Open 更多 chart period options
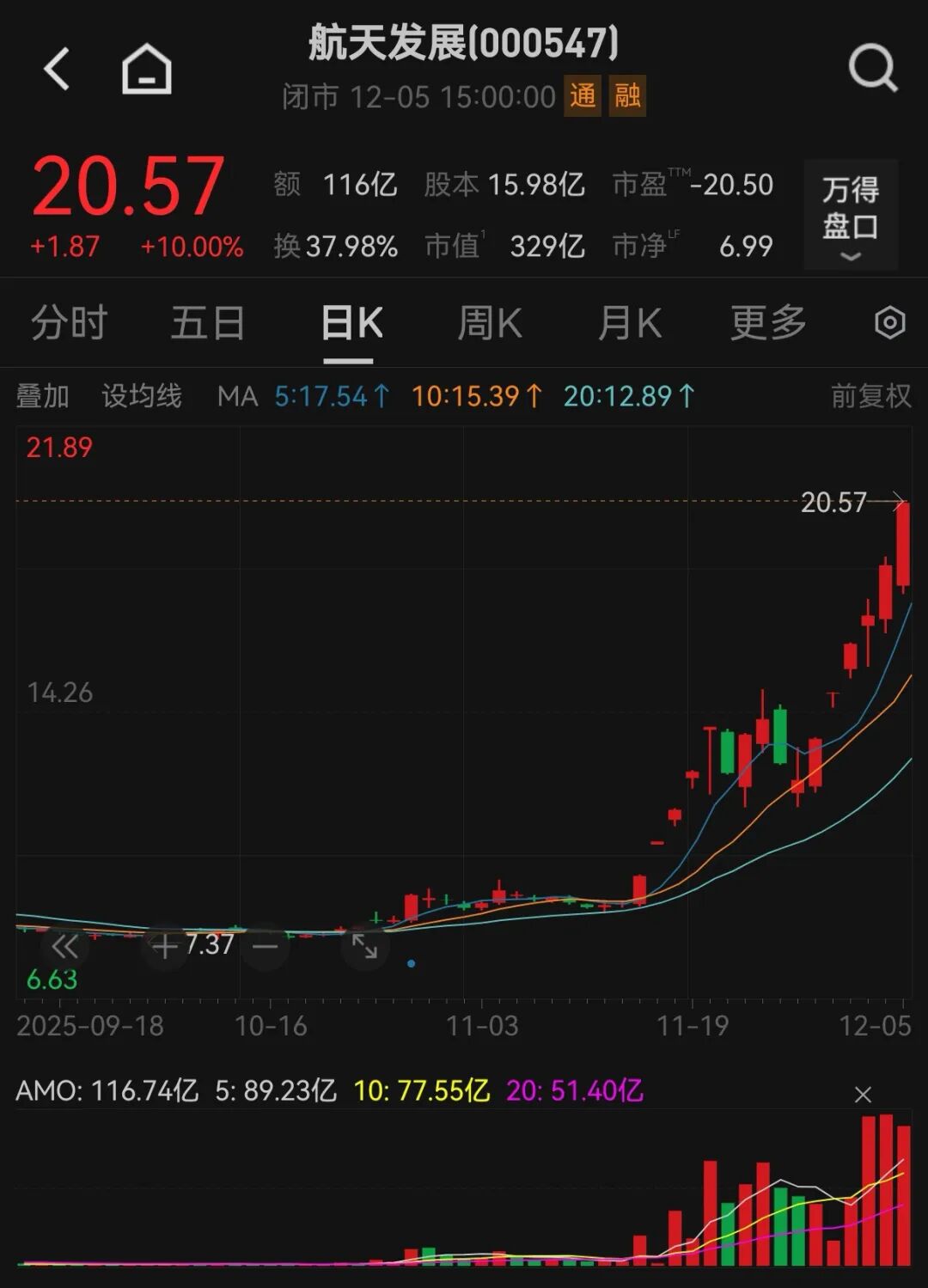 tap(768, 324)
